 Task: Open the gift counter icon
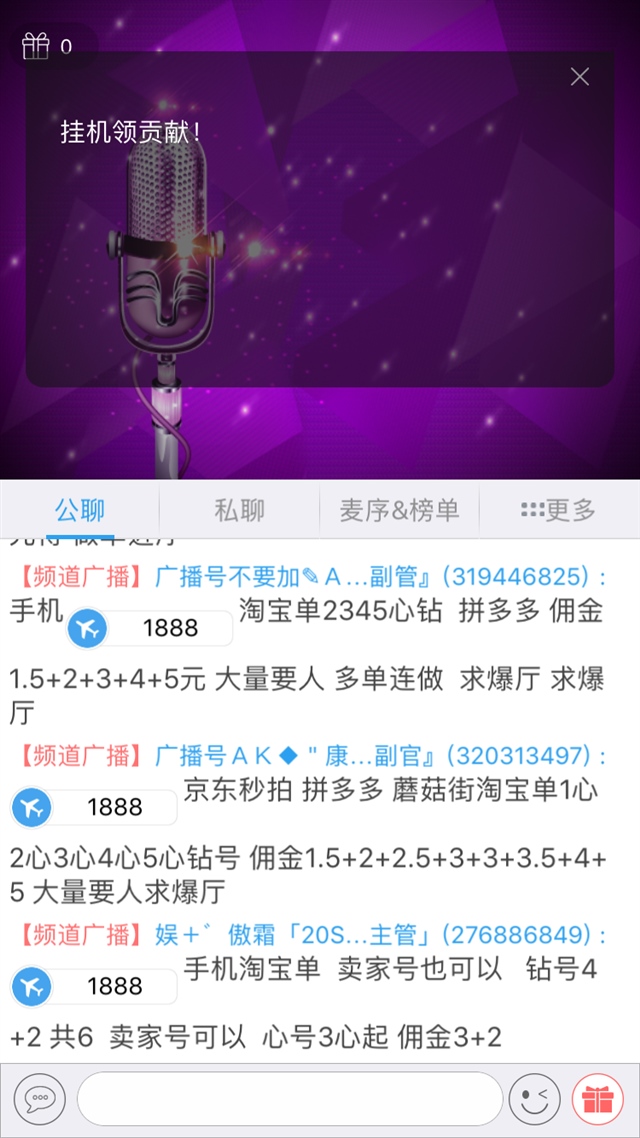(37, 46)
